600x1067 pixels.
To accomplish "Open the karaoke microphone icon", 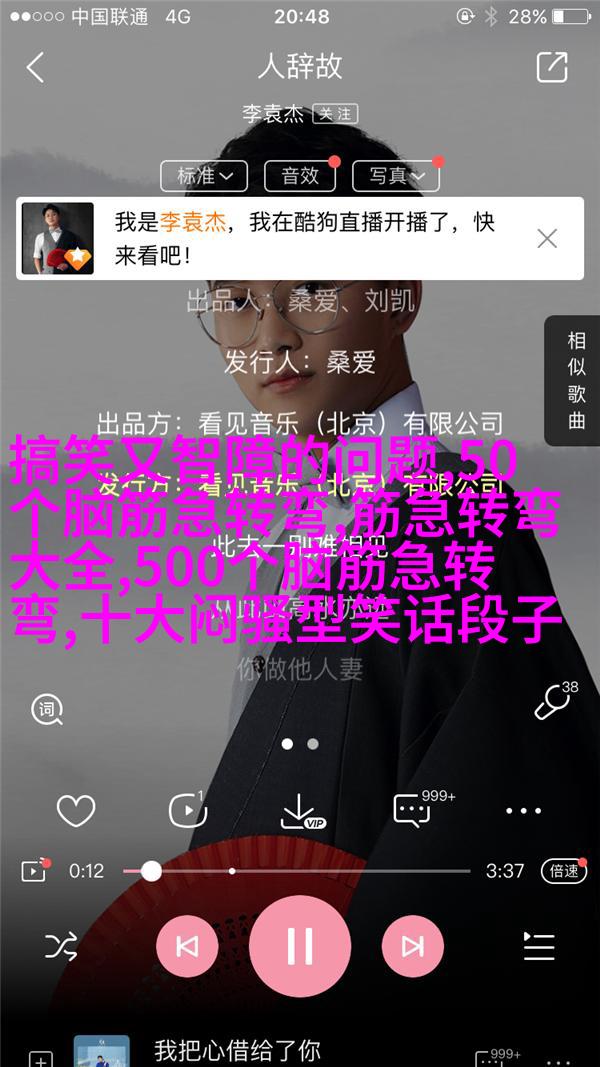I will click(552, 704).
